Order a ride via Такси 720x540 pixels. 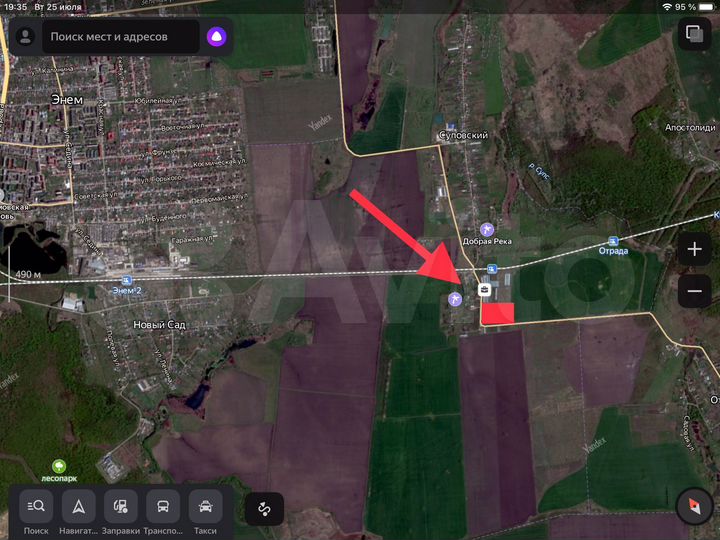[205, 512]
